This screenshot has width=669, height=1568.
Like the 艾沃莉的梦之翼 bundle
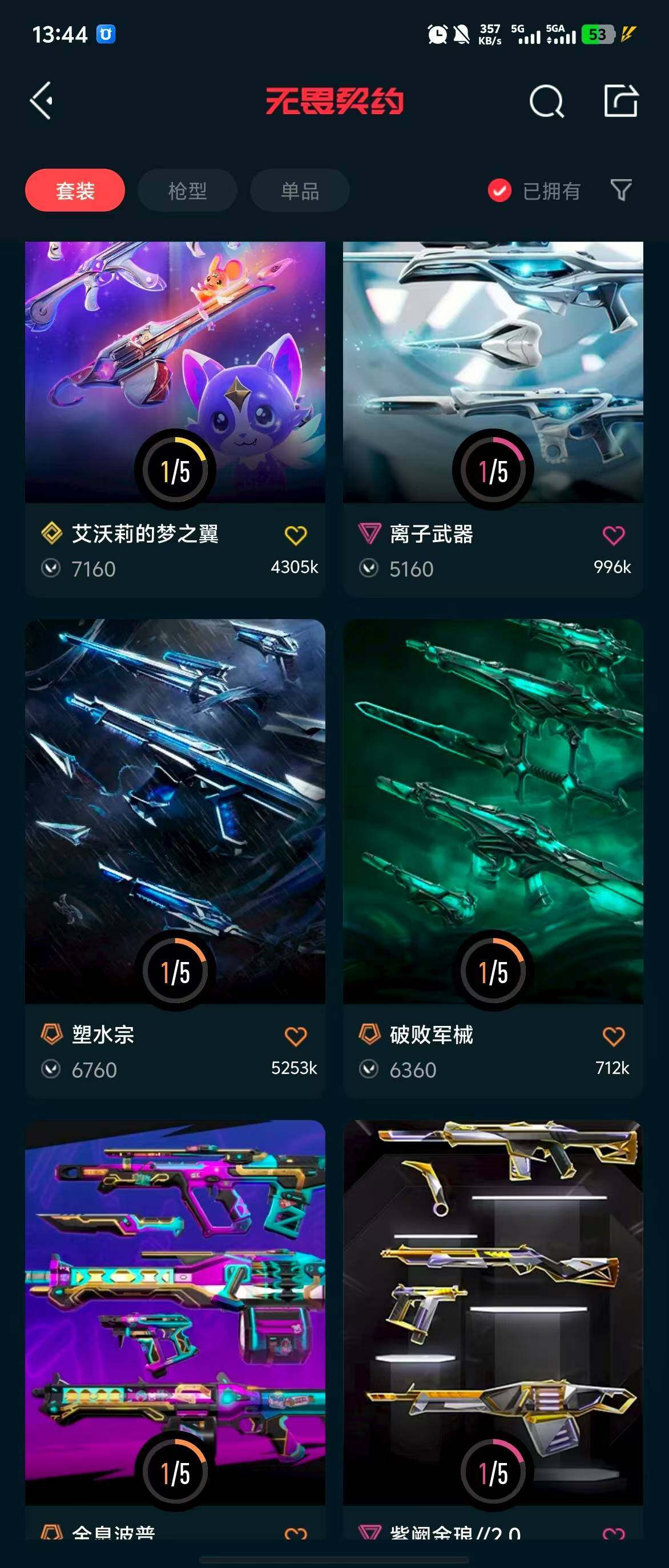(295, 536)
